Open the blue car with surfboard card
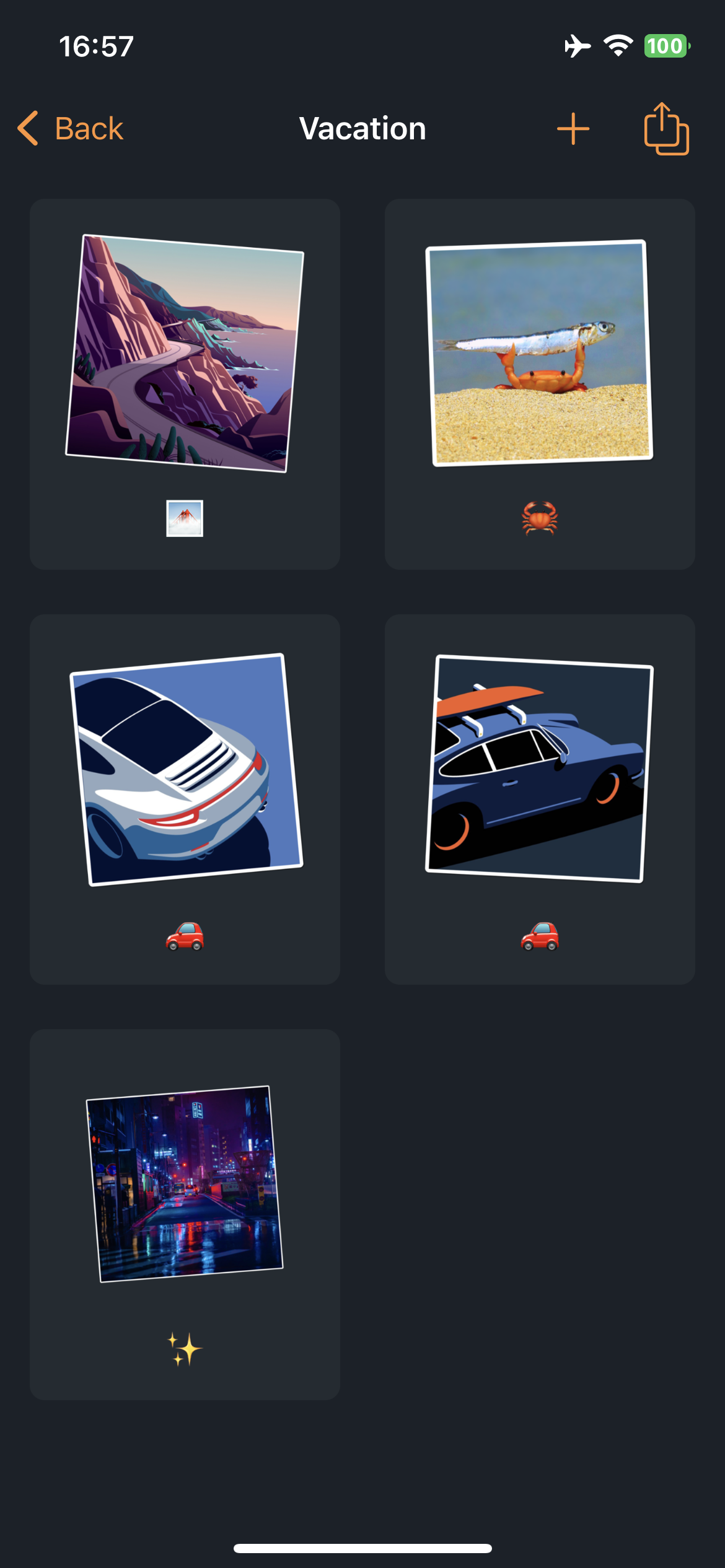 point(539,799)
